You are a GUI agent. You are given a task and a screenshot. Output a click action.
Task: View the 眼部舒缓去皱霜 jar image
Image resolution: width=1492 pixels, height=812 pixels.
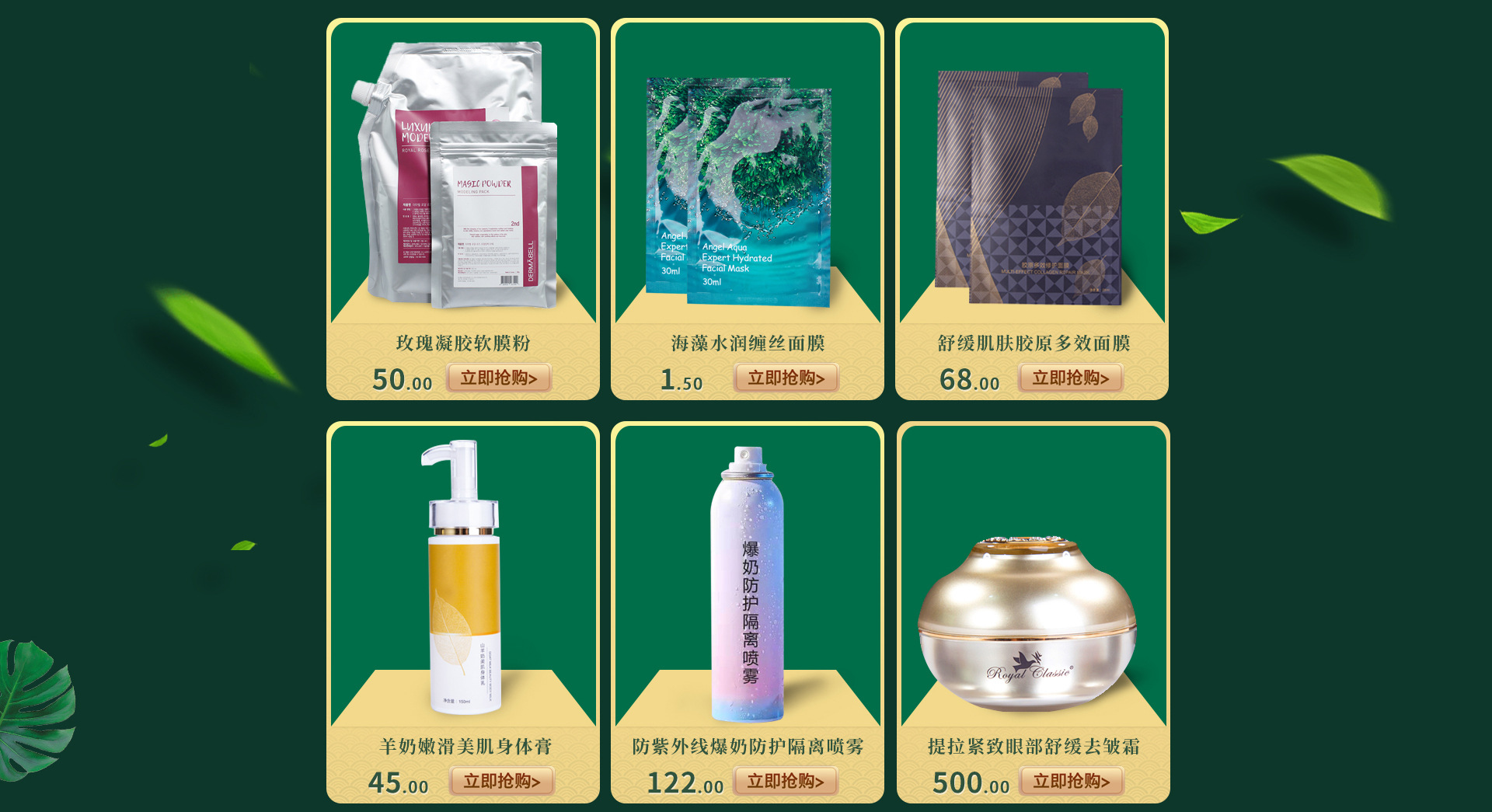click(1027, 622)
